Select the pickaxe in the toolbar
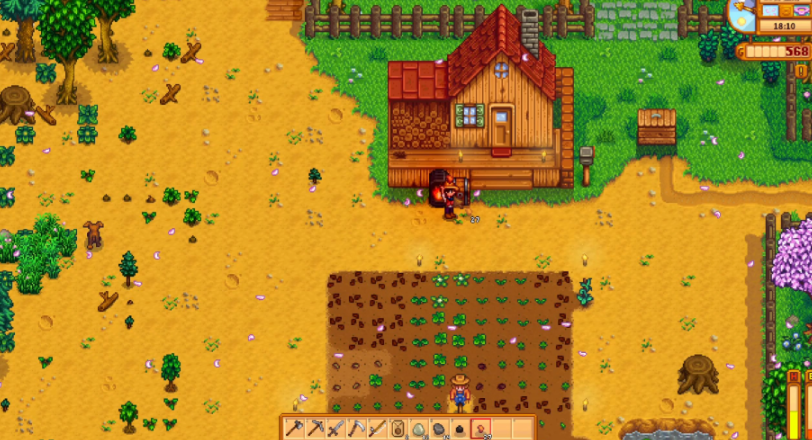Image resolution: width=812 pixels, height=440 pixels. 315,429
